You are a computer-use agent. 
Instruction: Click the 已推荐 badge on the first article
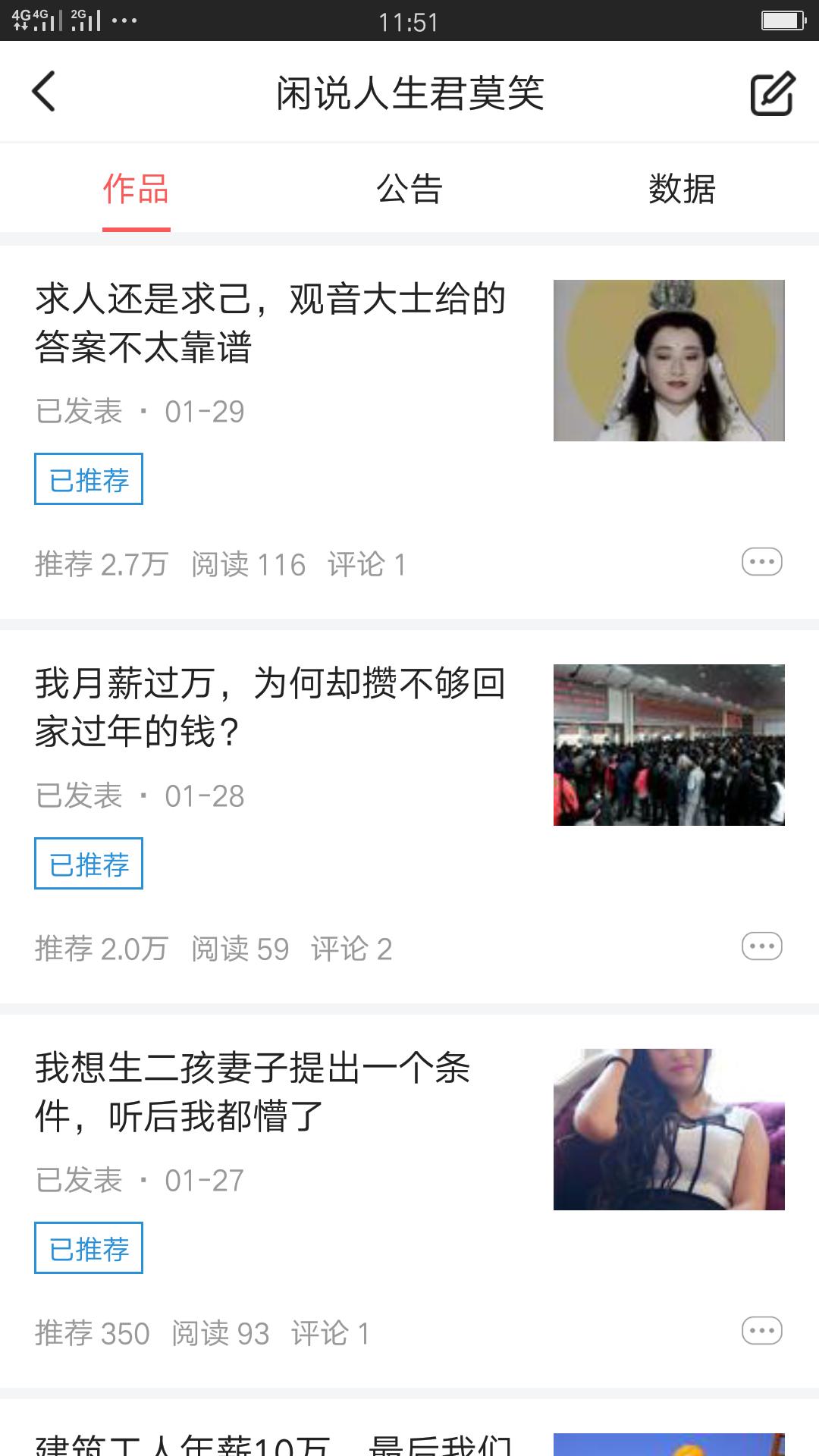tap(88, 479)
